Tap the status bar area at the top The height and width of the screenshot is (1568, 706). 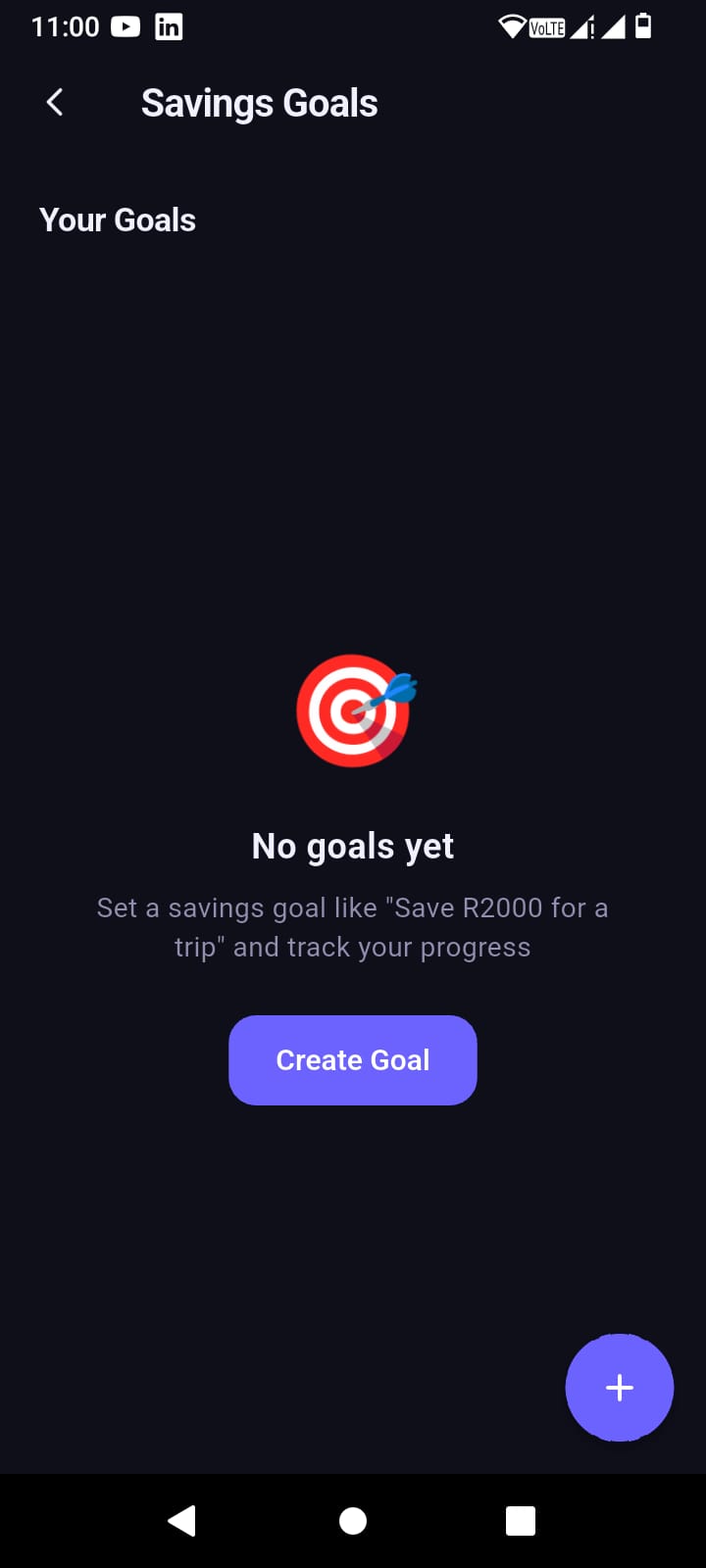click(353, 26)
